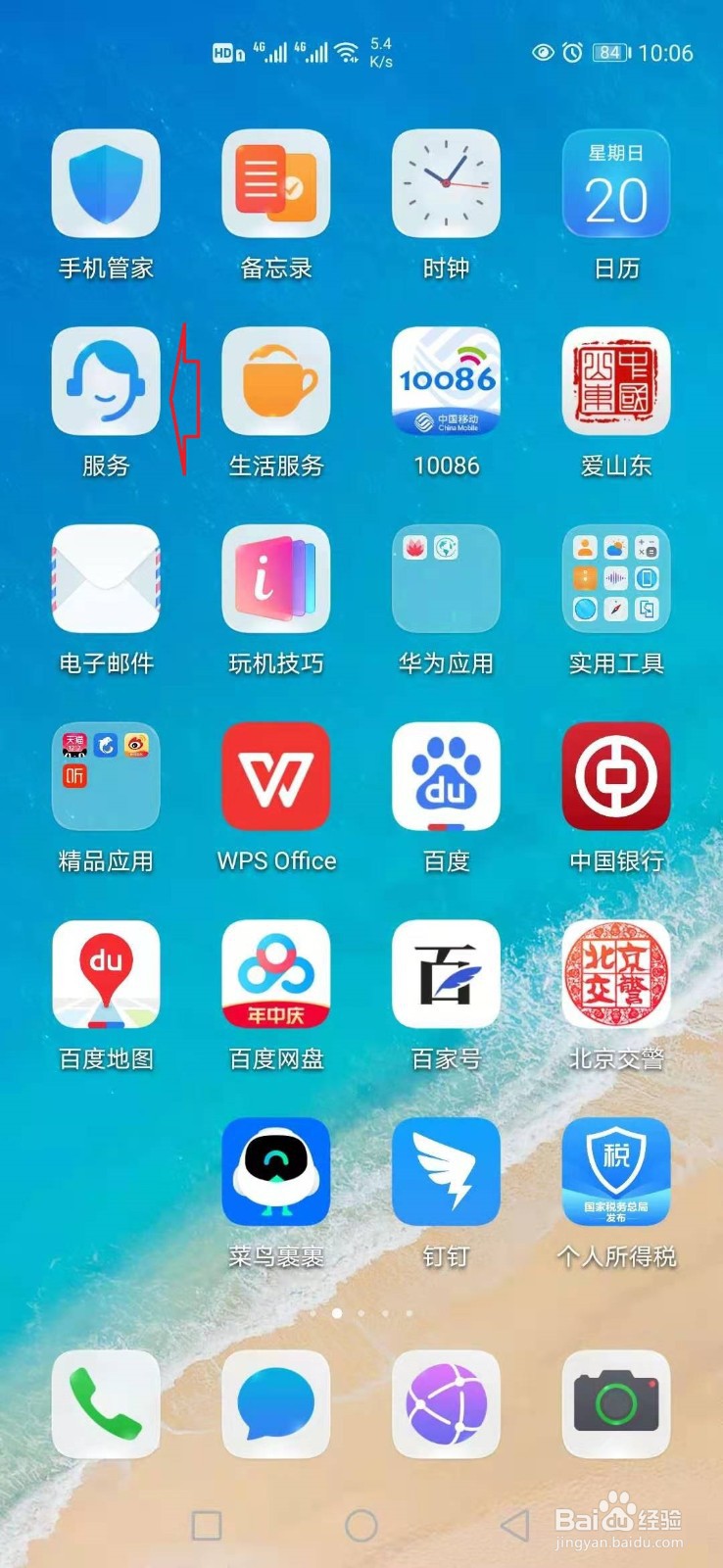This screenshot has width=723, height=1568.
Task: Open the Camera from the dock
Action: click(615, 1404)
